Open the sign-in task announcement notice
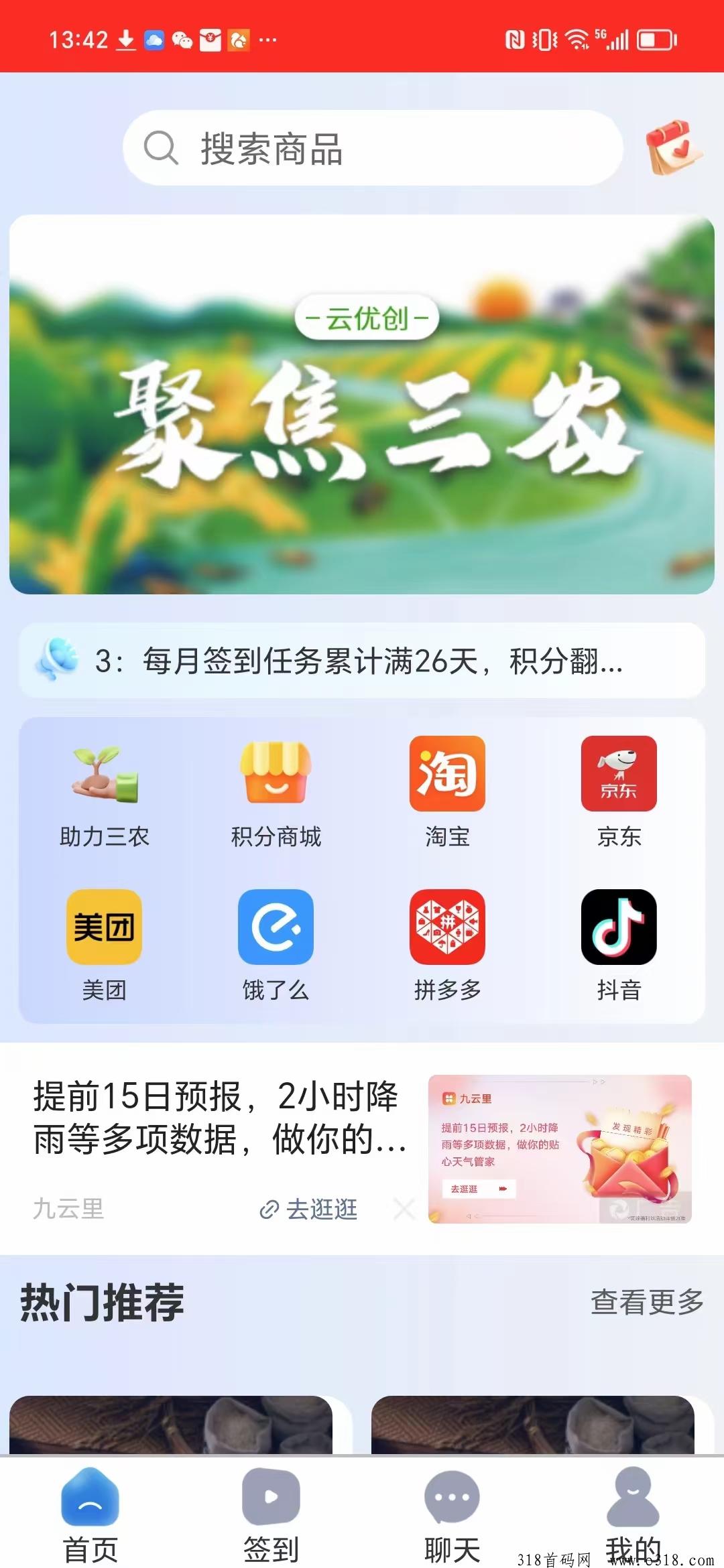This screenshot has height=1568, width=724. pyautogui.click(x=362, y=661)
